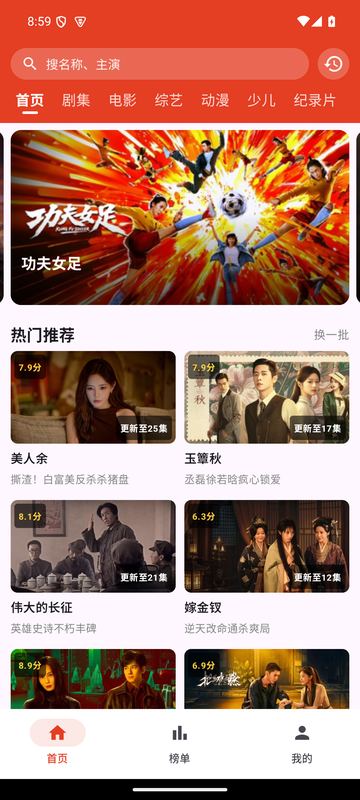Open the 玉簟秋 series card
The image size is (360, 800).
[267, 418]
